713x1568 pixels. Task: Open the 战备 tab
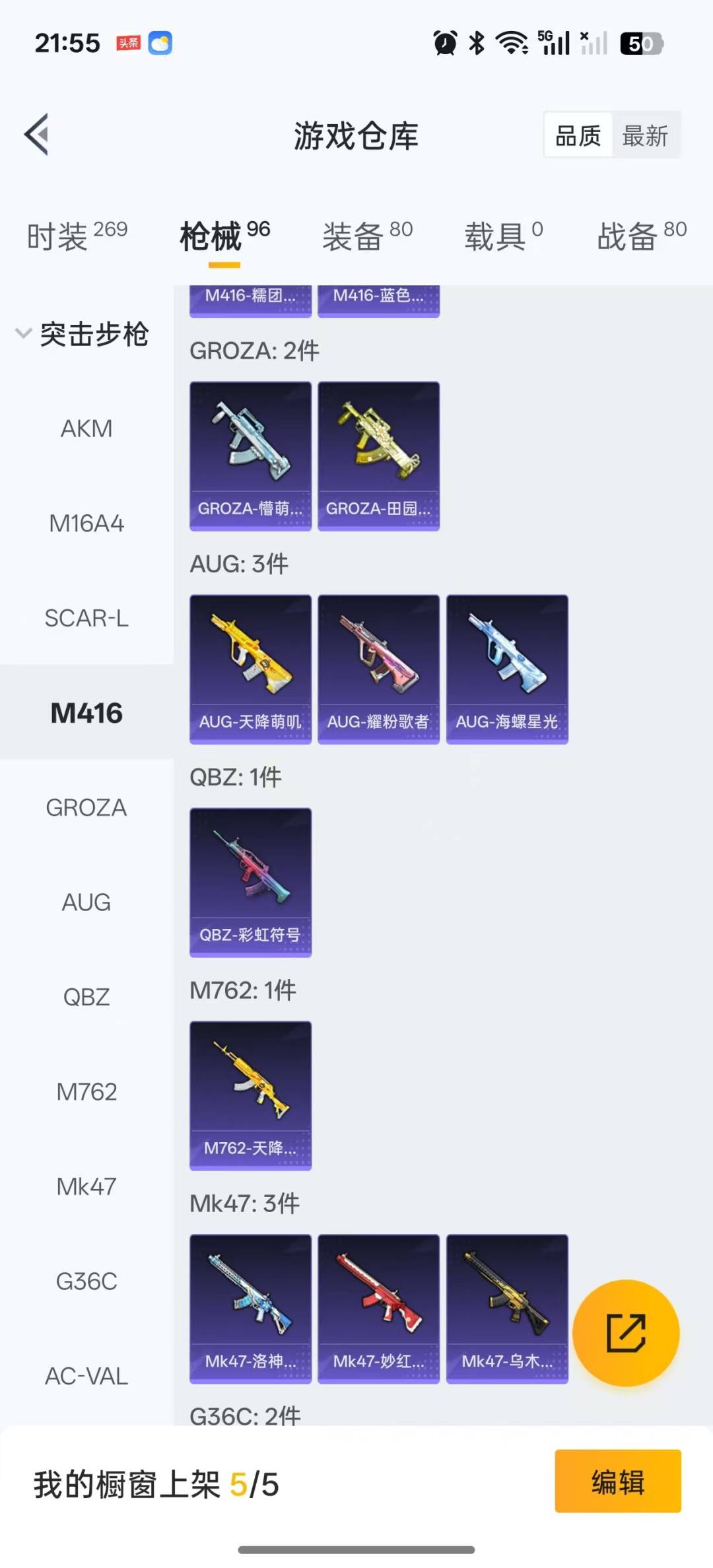tap(642, 236)
